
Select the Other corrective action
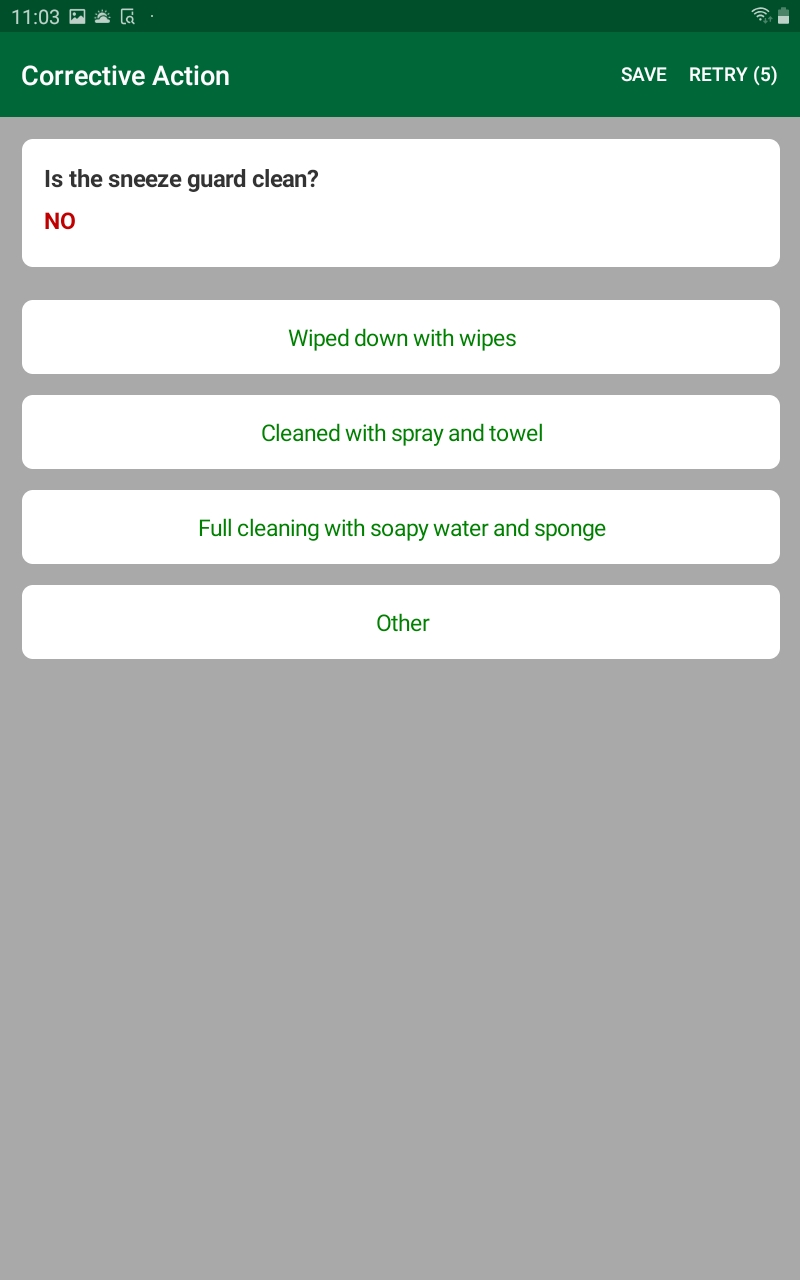[401, 622]
